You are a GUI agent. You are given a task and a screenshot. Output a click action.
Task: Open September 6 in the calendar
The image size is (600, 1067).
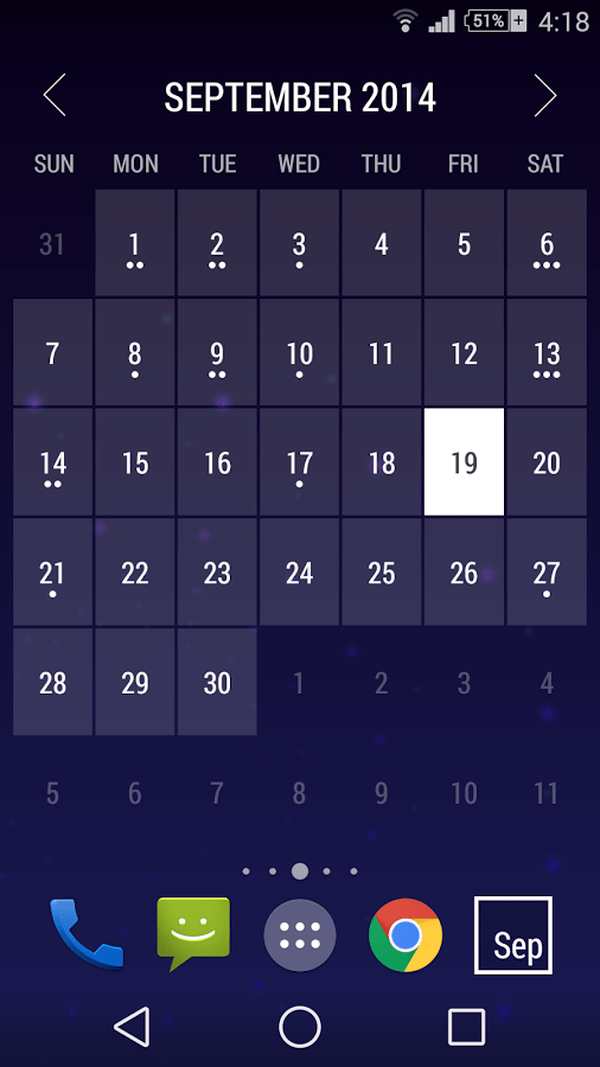(x=546, y=244)
